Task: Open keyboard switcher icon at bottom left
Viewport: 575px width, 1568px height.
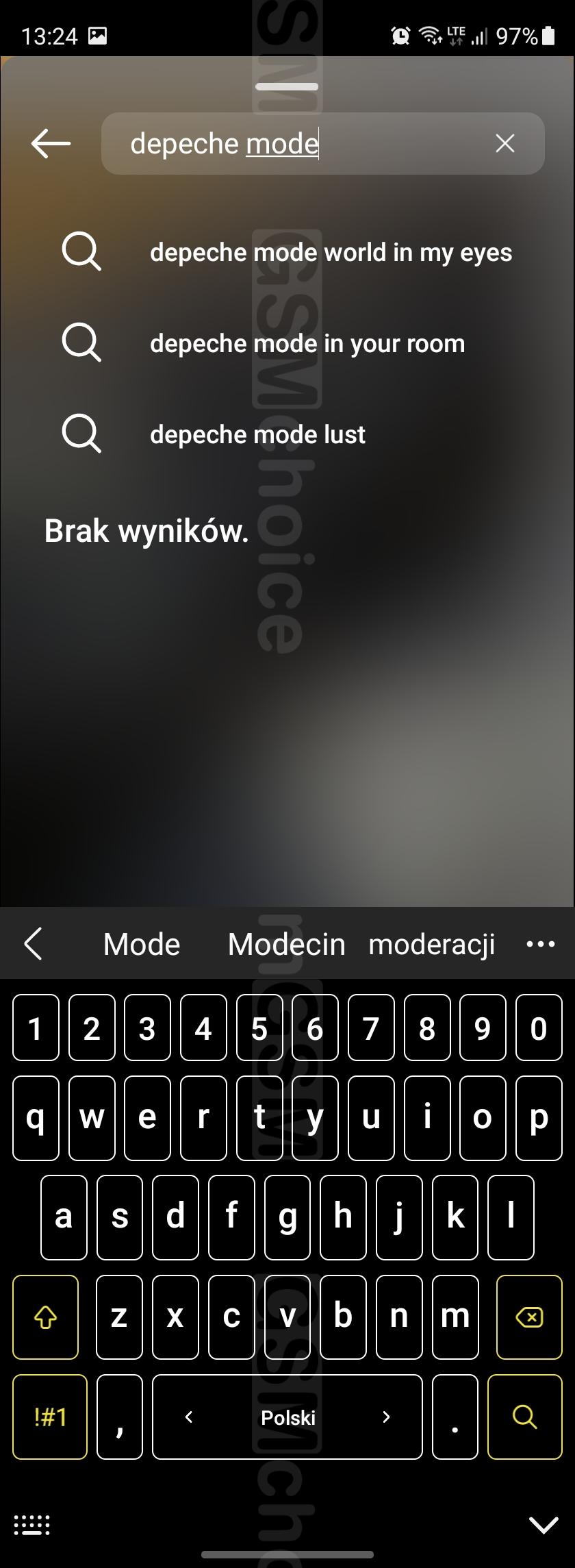Action: tap(31, 1525)
